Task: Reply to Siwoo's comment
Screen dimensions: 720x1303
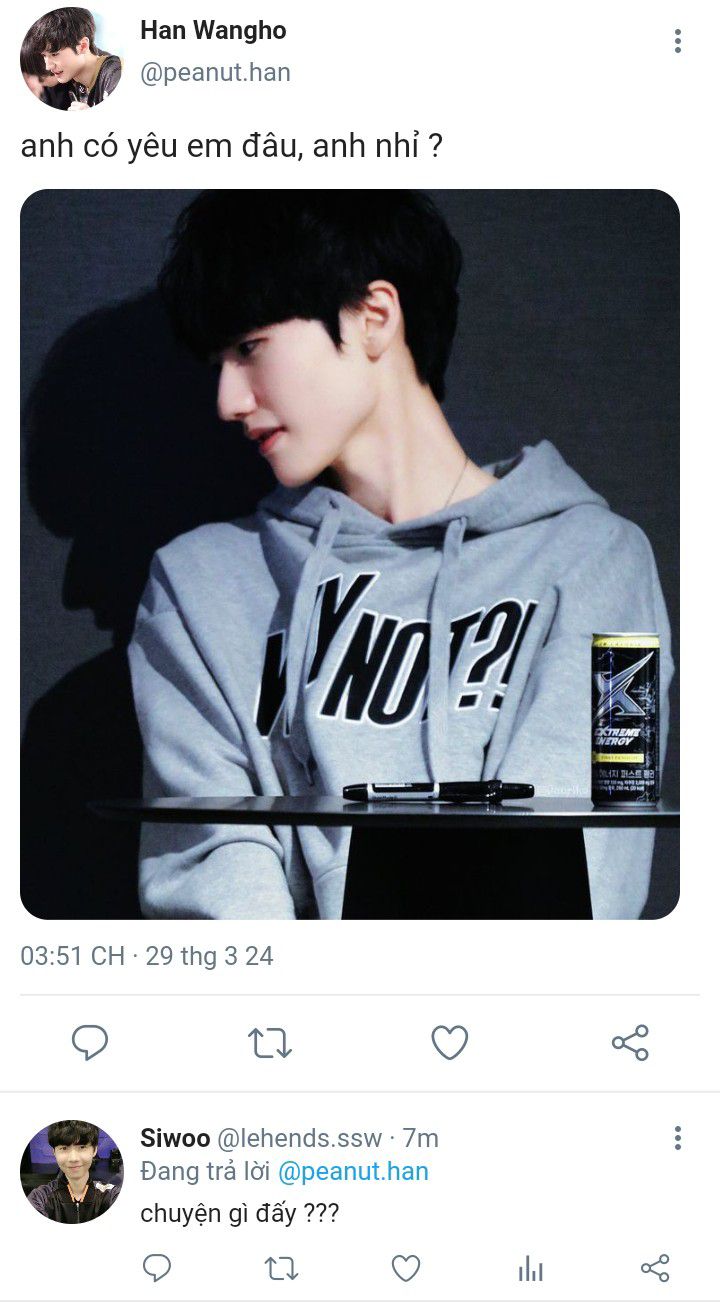Action: coord(157,1268)
